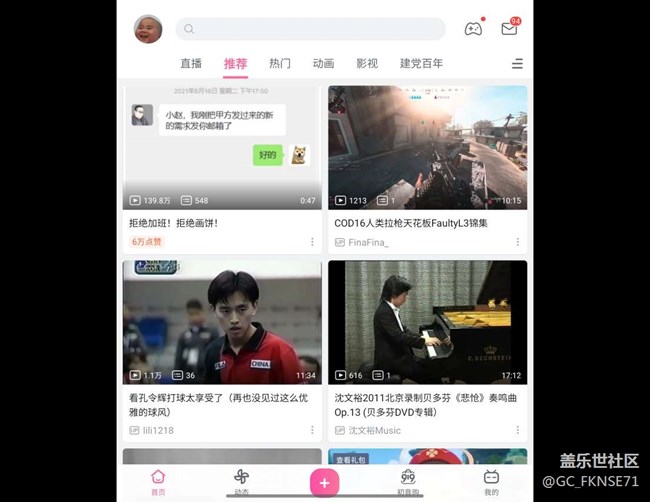Open the profile avatar
The image size is (650, 502).
coord(148,29)
